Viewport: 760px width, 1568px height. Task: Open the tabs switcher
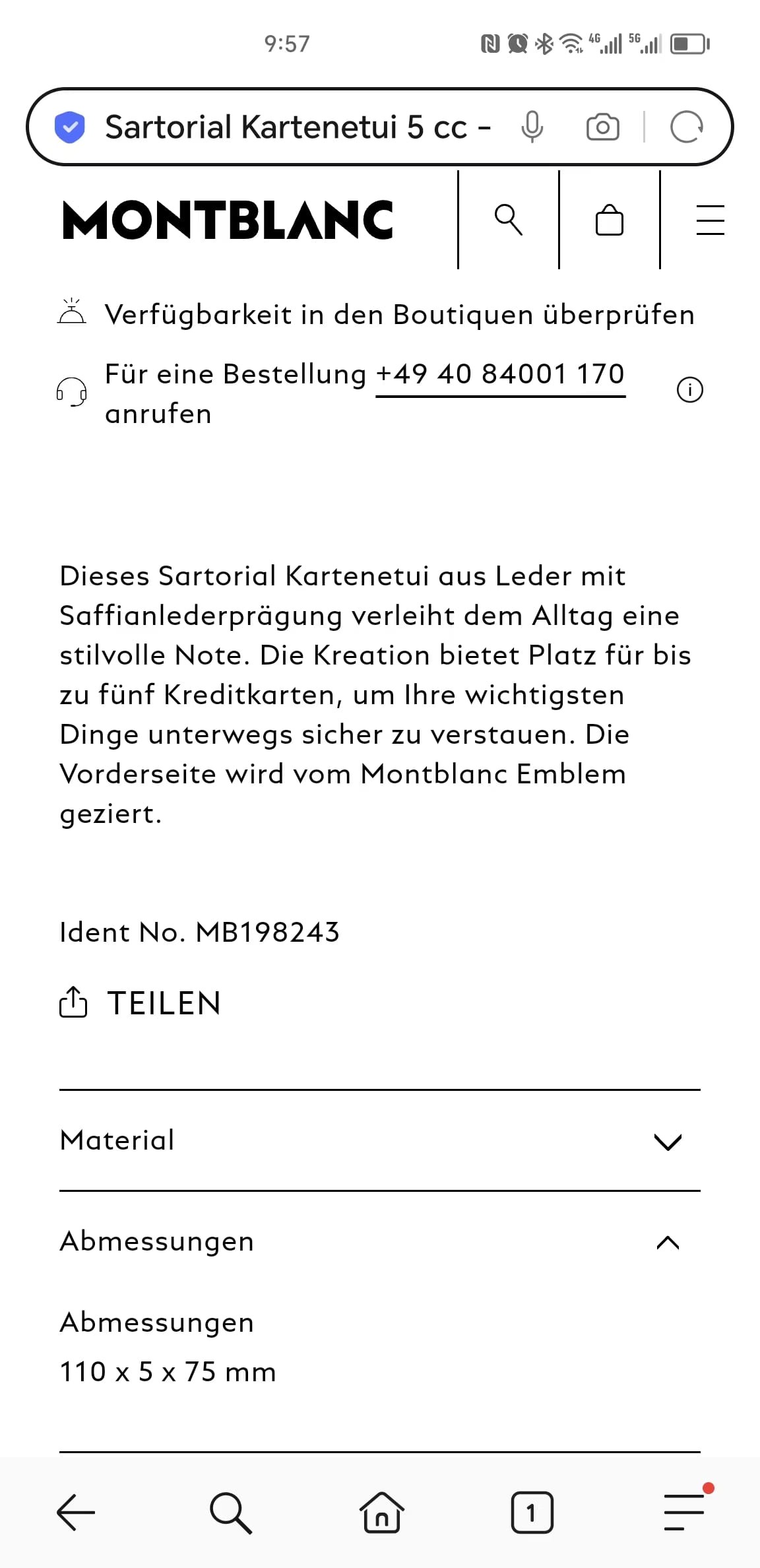click(x=532, y=1511)
